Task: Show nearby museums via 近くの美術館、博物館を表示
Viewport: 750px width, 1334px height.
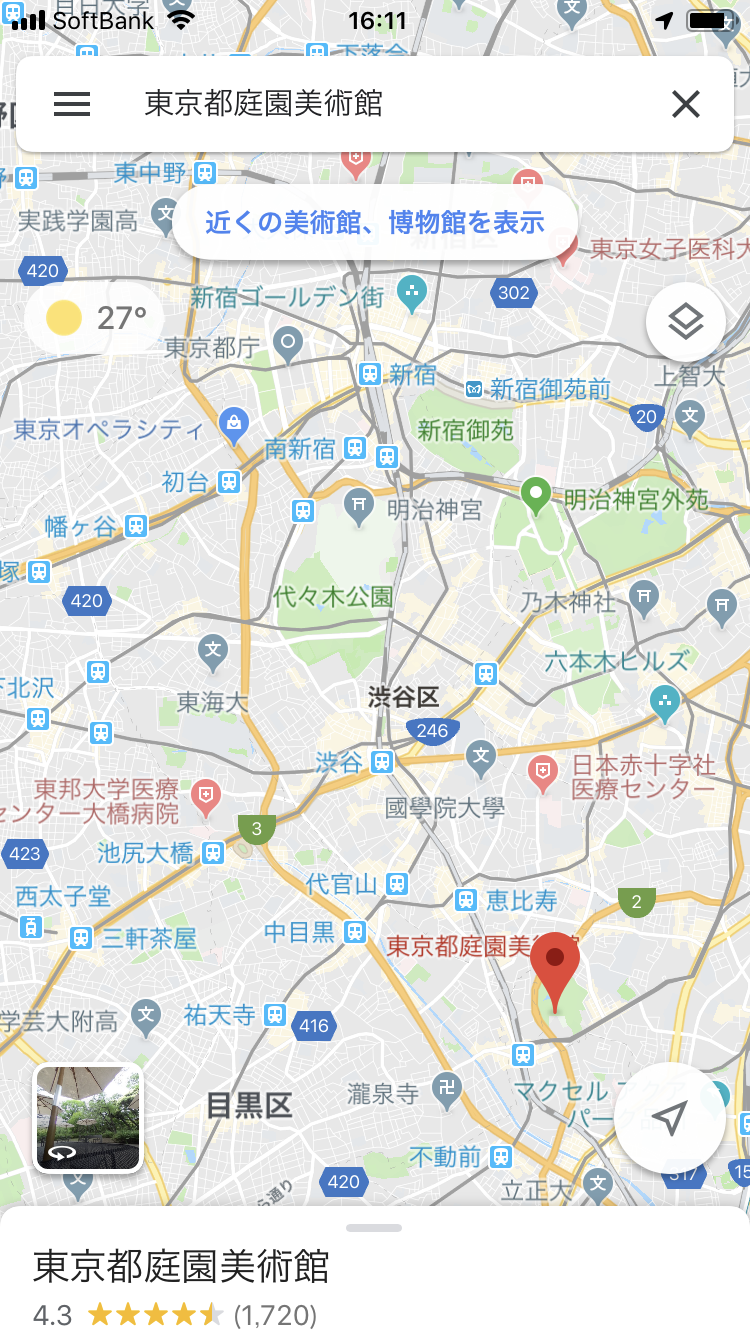Action: click(375, 222)
